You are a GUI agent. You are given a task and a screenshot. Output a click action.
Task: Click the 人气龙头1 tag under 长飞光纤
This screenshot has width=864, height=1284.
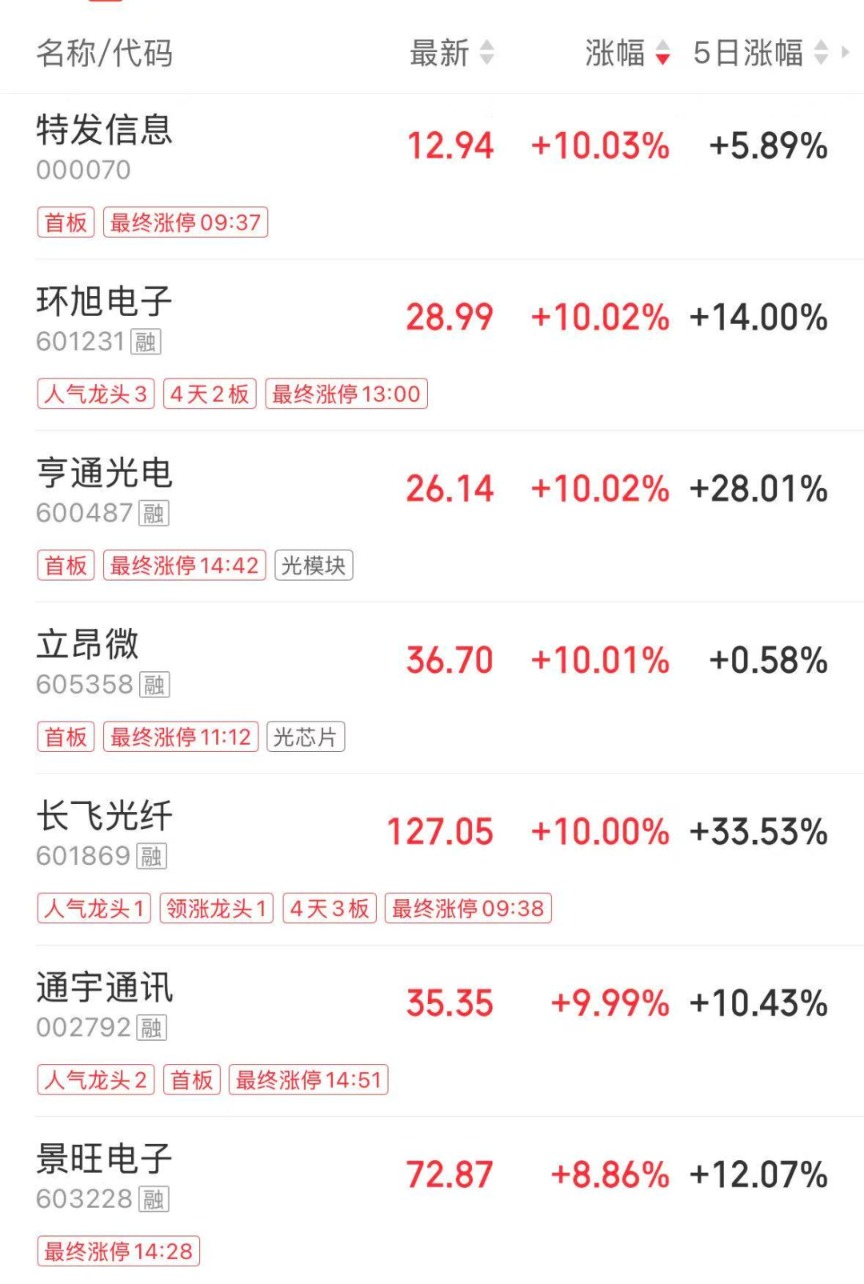[93, 908]
